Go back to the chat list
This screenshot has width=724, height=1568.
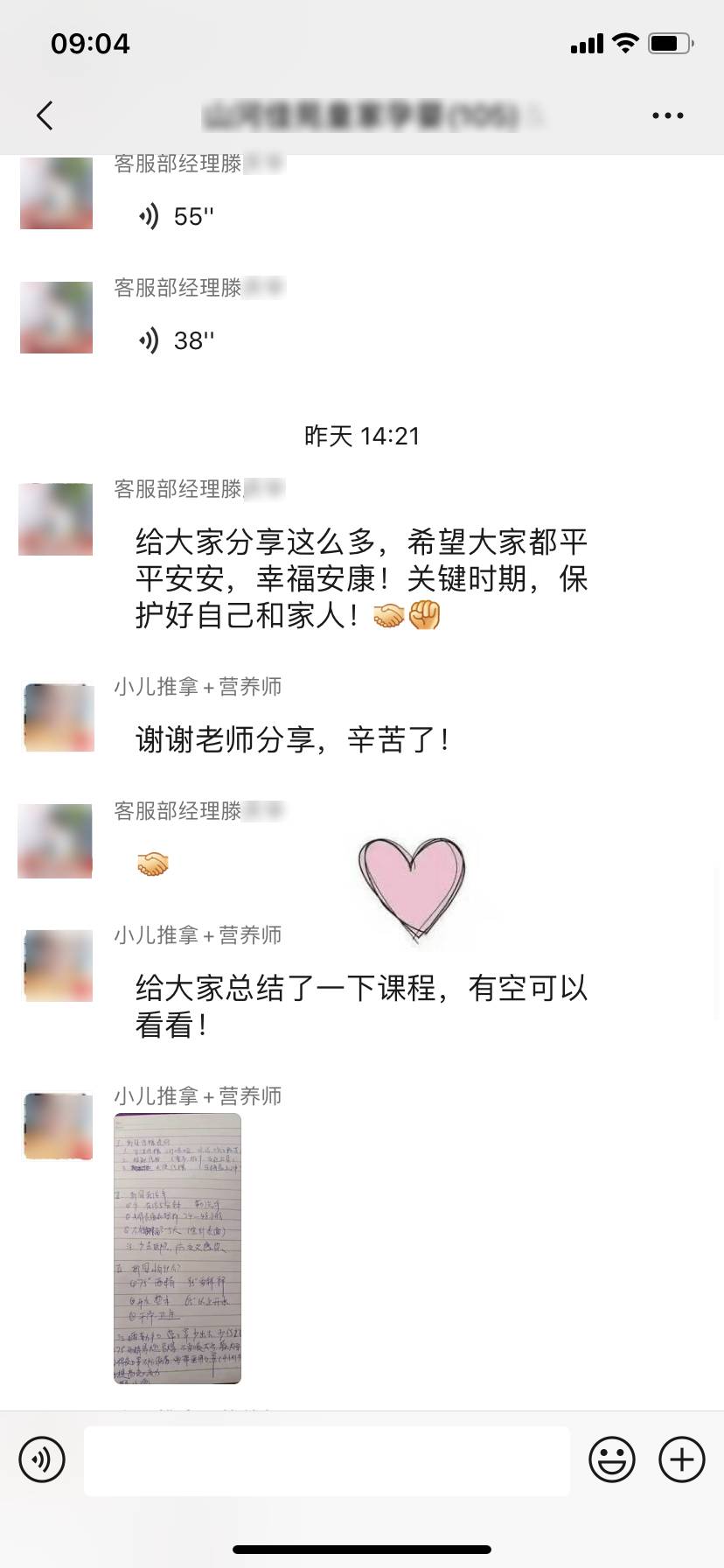point(45,115)
